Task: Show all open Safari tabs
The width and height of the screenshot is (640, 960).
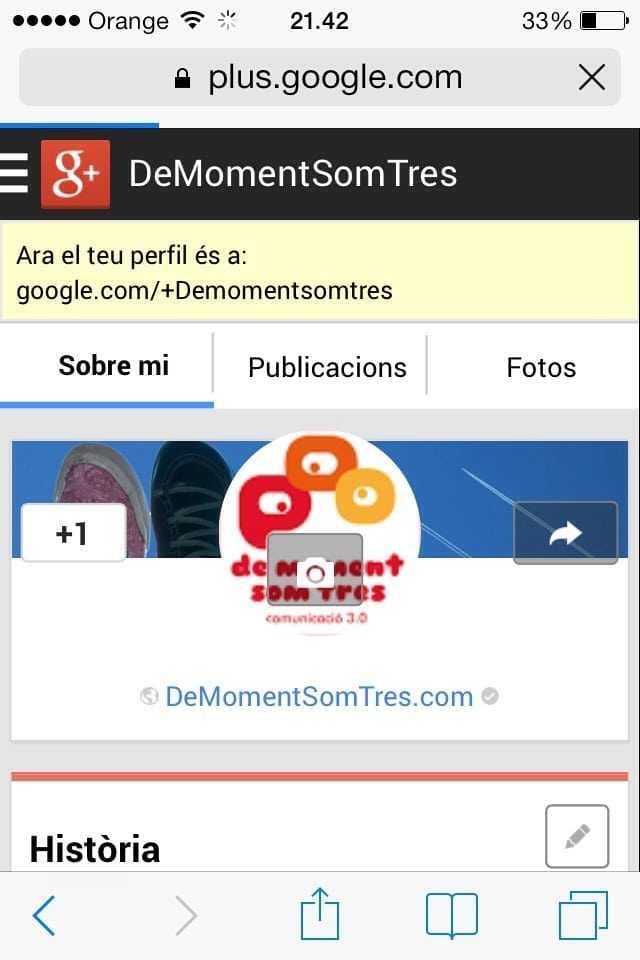Action: coord(583,915)
